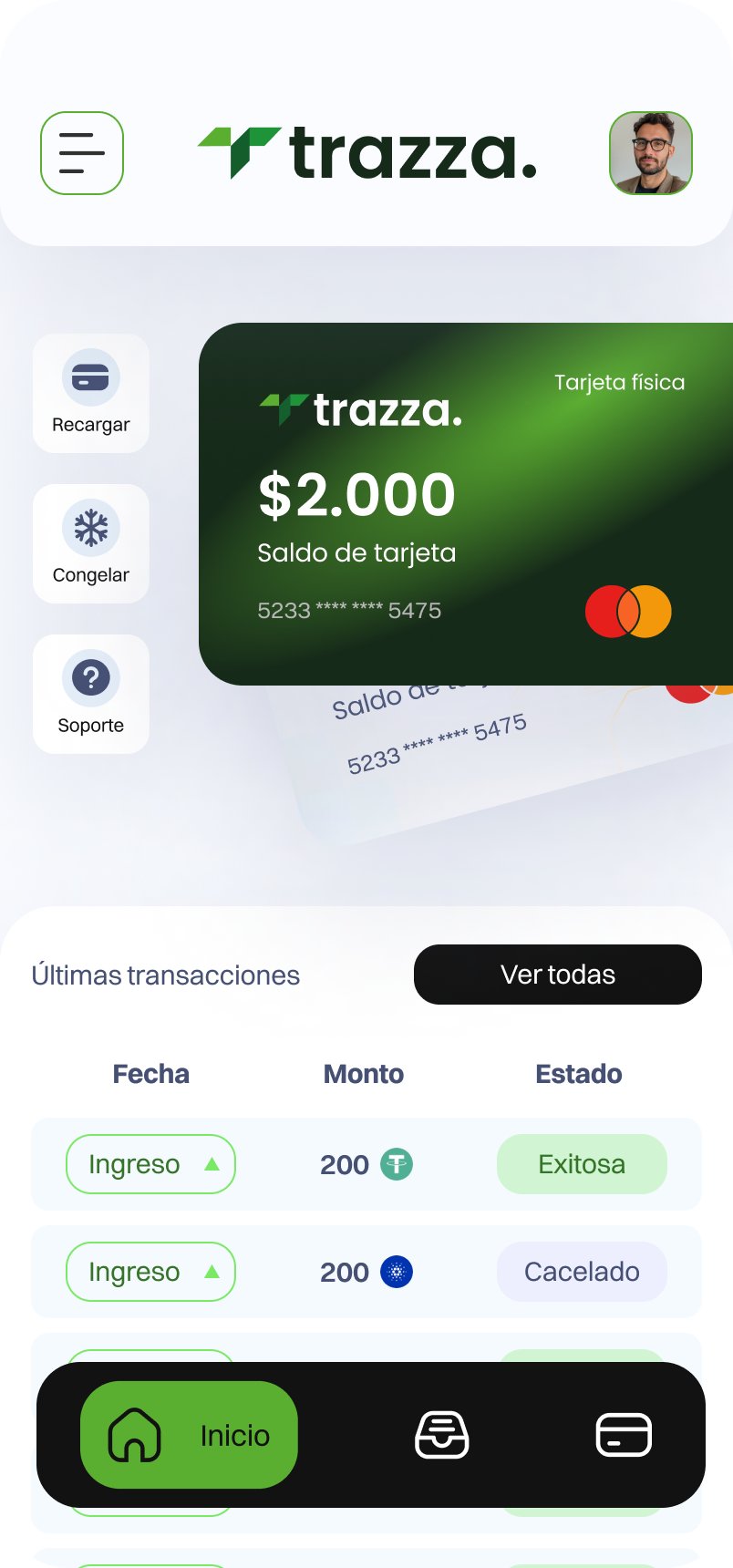733x1568 pixels.
Task: View all transactions with Ver todas
Action: click(x=557, y=975)
